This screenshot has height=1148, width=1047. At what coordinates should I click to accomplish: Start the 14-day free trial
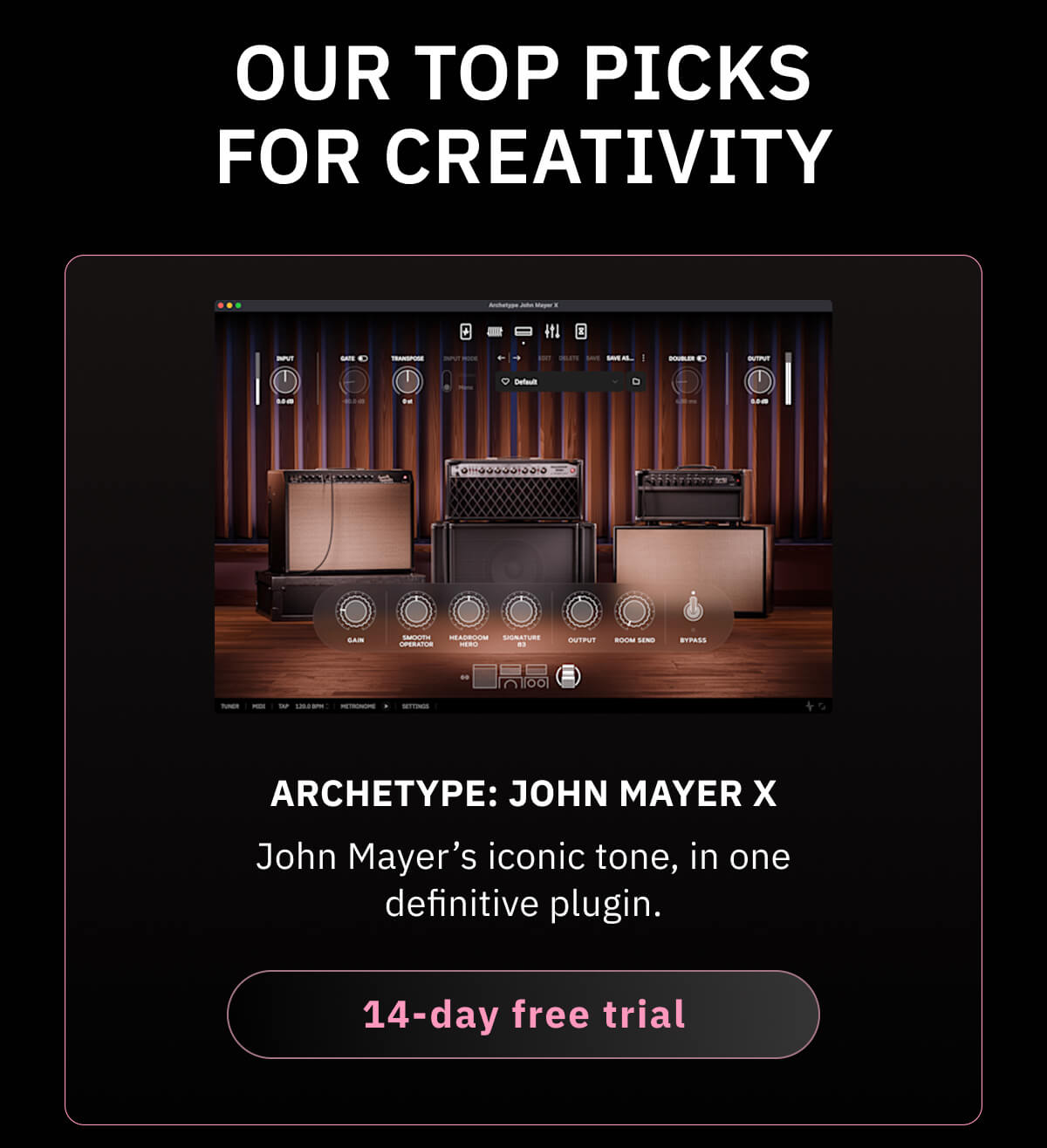coord(523,1013)
